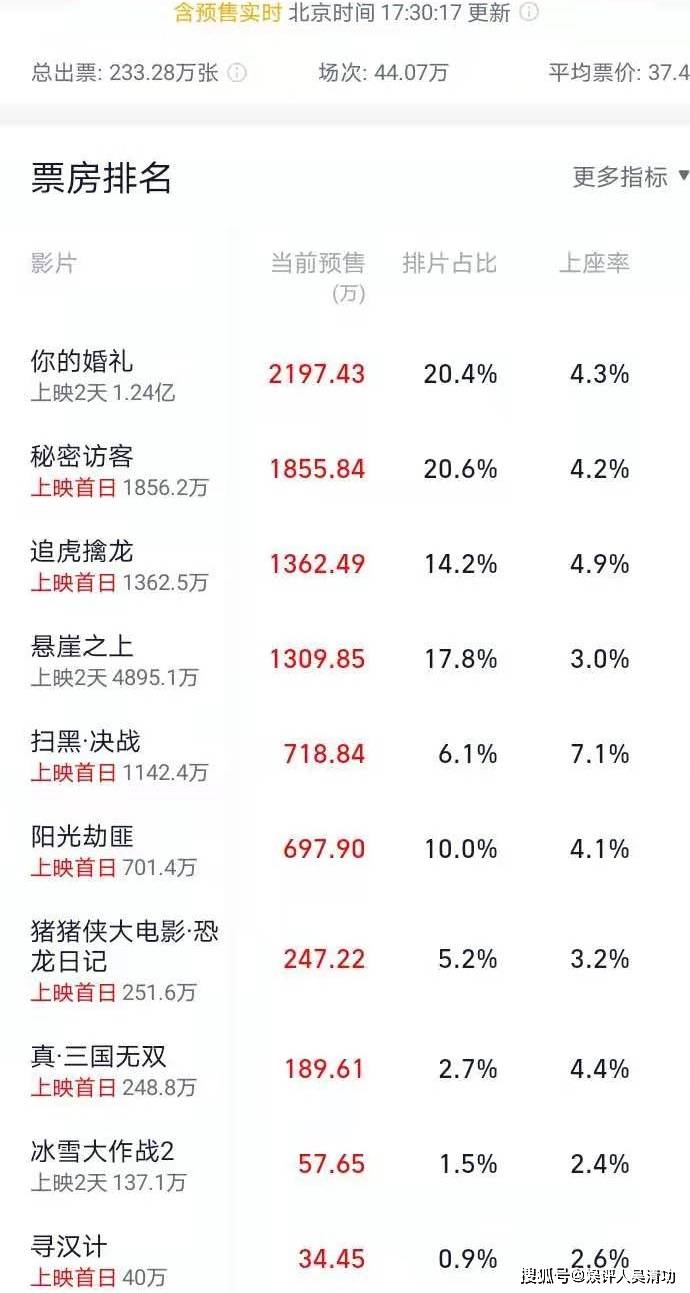Select the 悬崖之上 row
The image size is (690, 1293).
345,660
